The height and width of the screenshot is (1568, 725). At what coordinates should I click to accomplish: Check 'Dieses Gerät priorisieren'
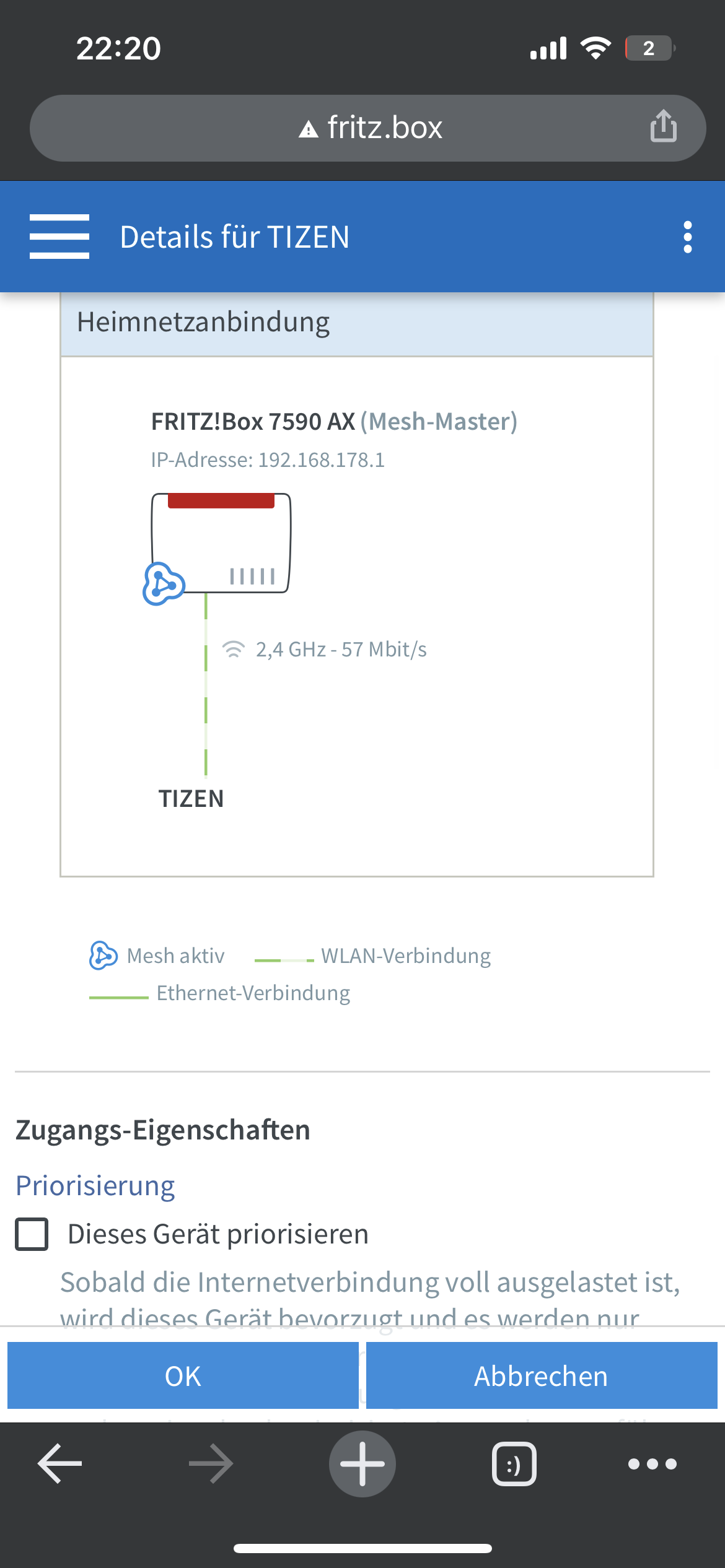32,1234
